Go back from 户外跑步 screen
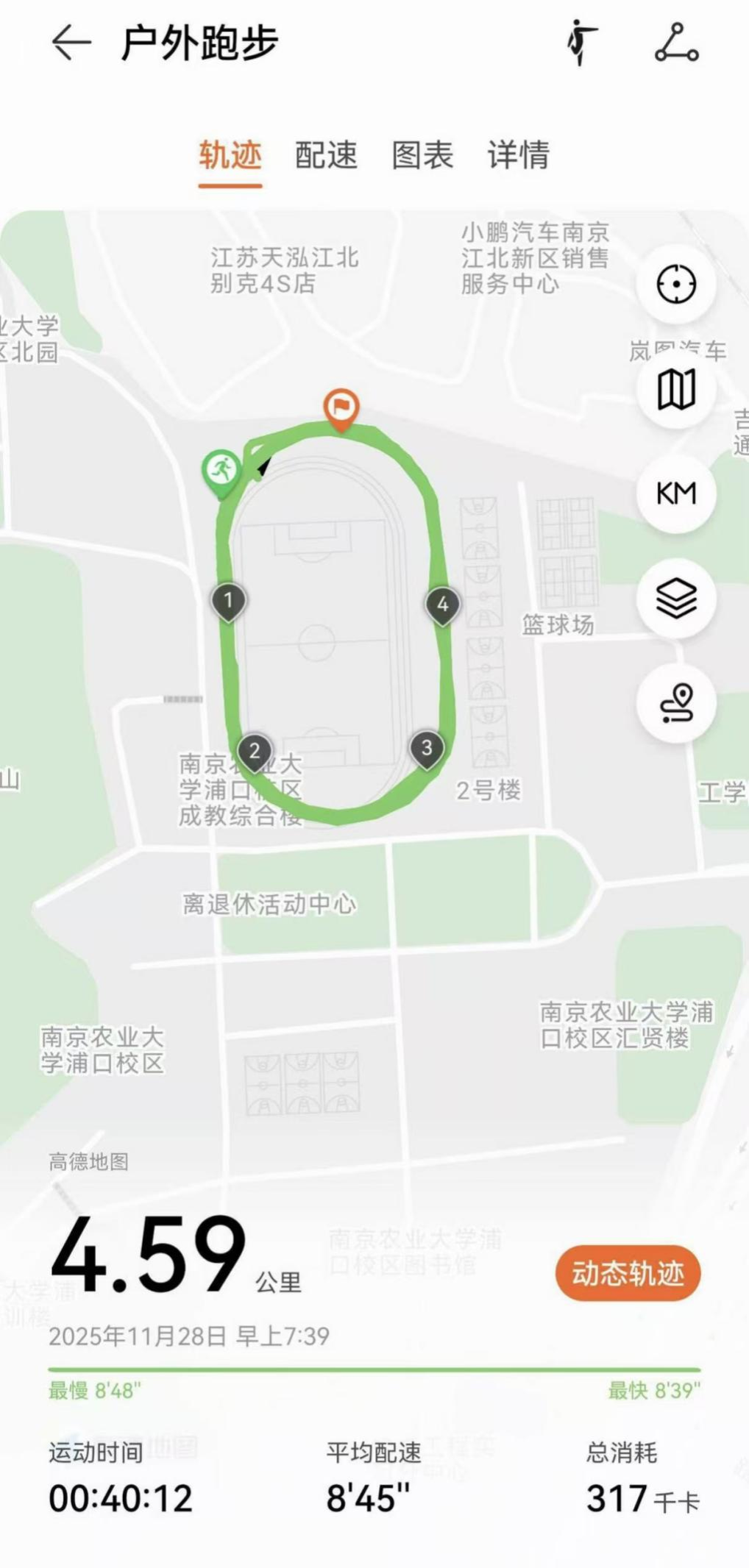 [x=71, y=43]
